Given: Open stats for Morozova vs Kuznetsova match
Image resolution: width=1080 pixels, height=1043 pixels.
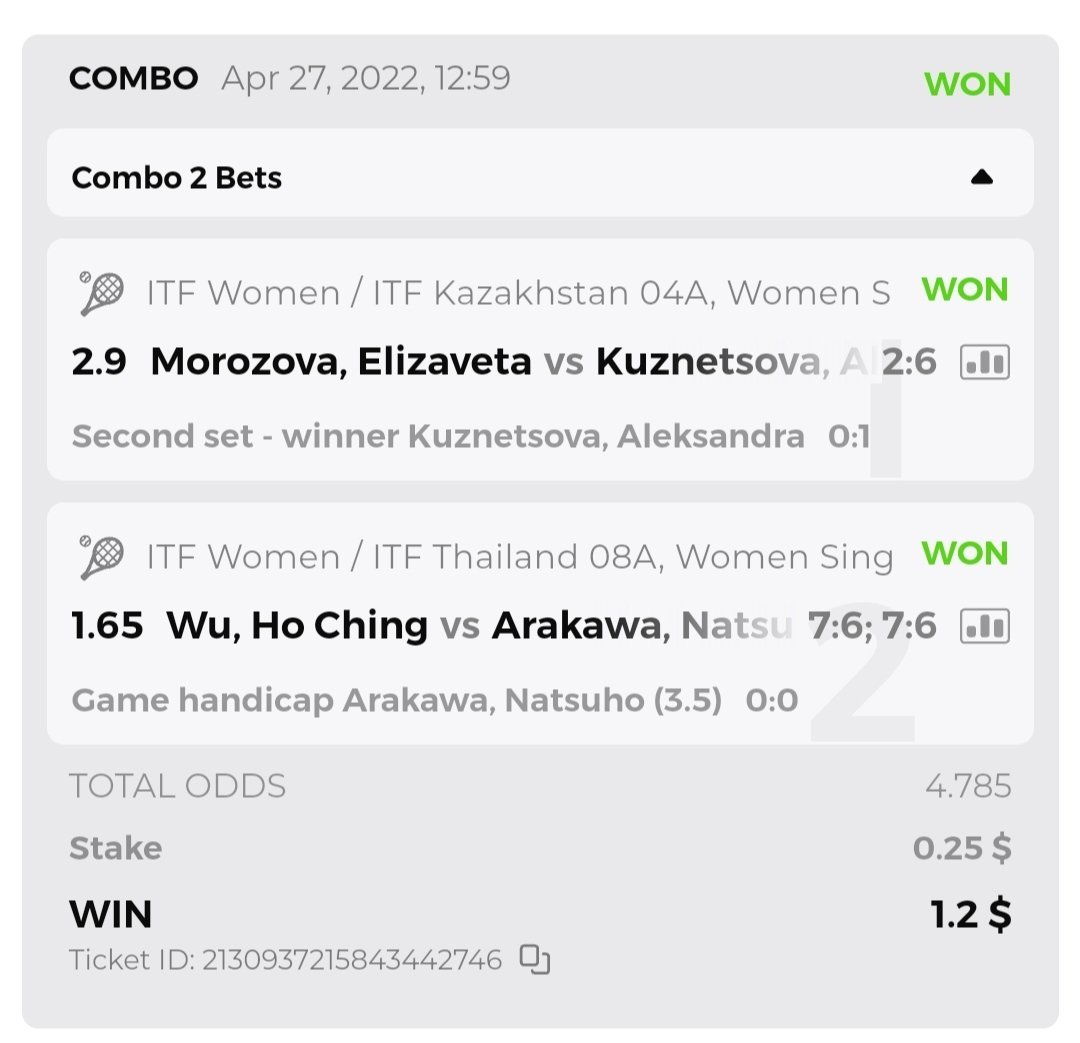Looking at the screenshot, I should coord(985,362).
